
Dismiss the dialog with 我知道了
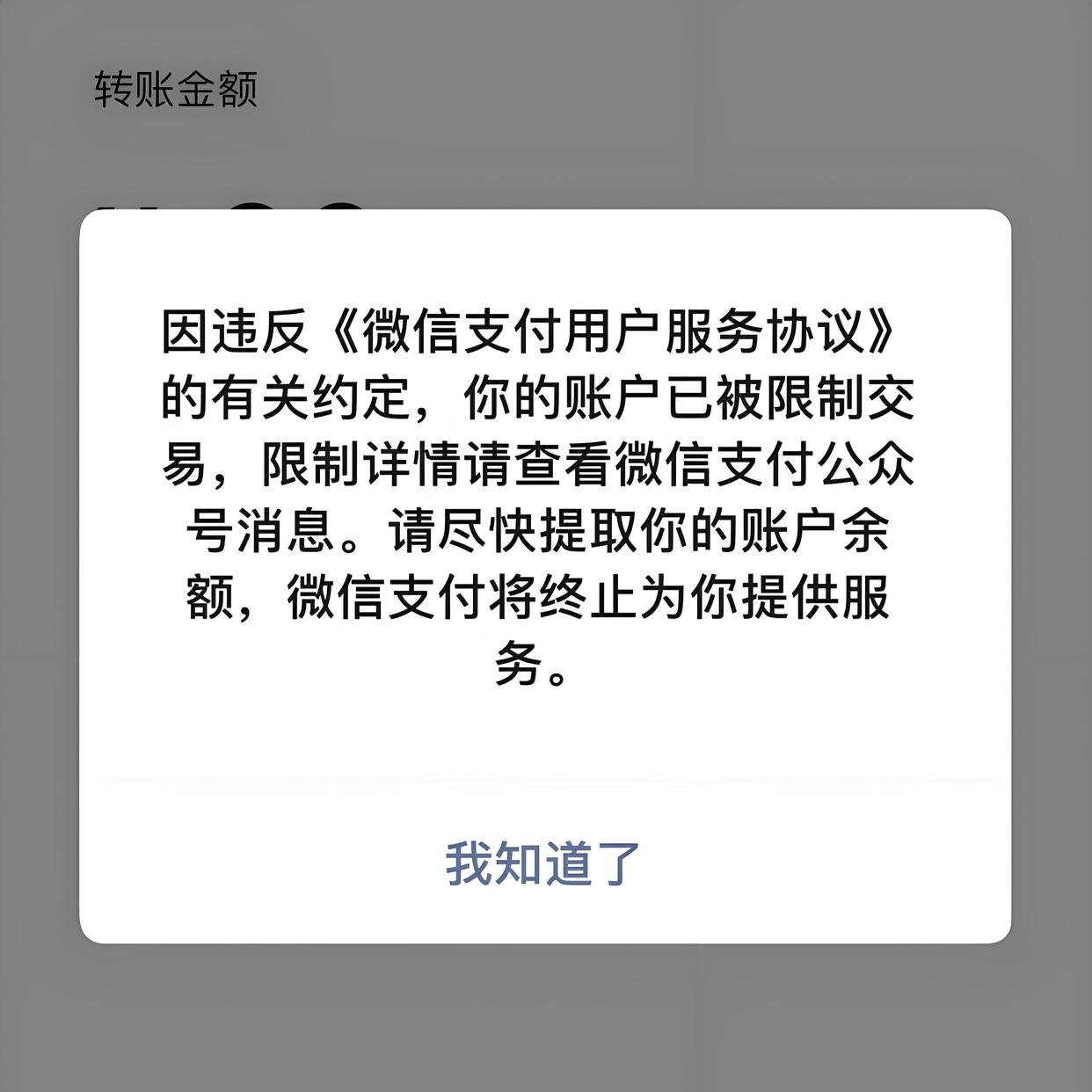tap(544, 863)
